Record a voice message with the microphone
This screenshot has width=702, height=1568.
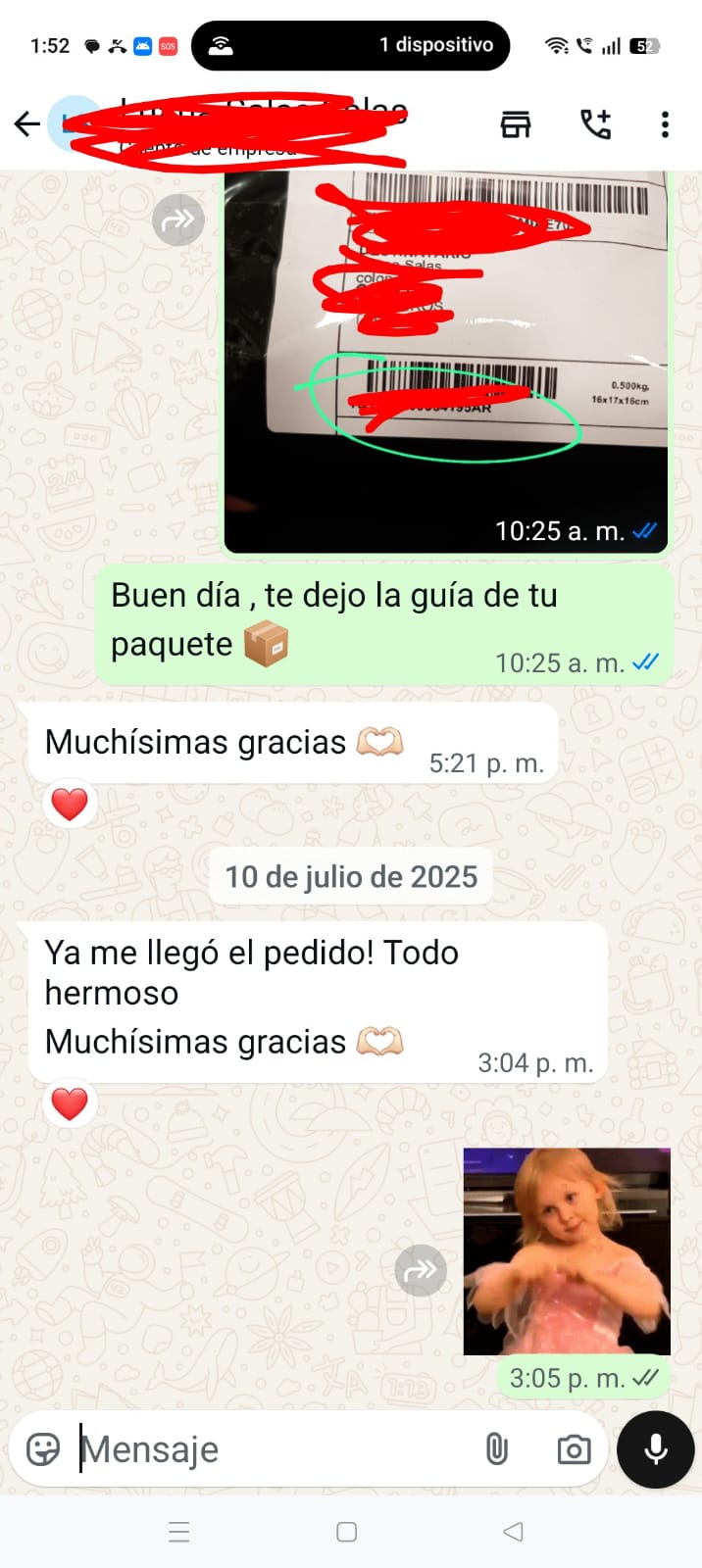(x=656, y=1449)
